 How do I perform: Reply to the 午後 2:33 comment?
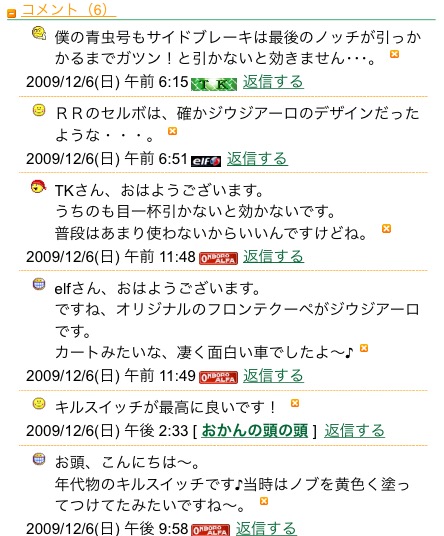click(354, 431)
